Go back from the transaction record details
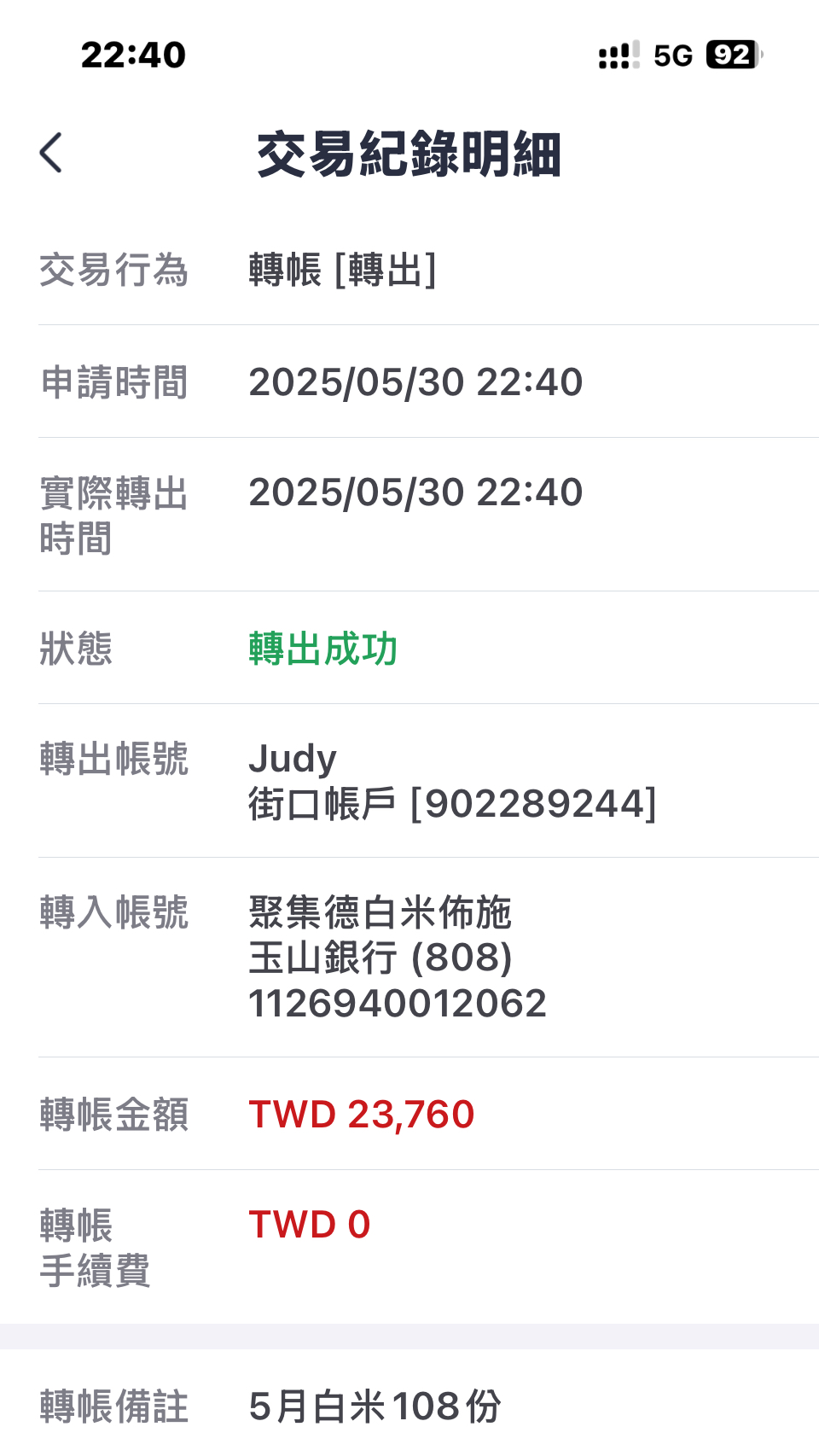The height and width of the screenshot is (1456, 819). [x=51, y=154]
